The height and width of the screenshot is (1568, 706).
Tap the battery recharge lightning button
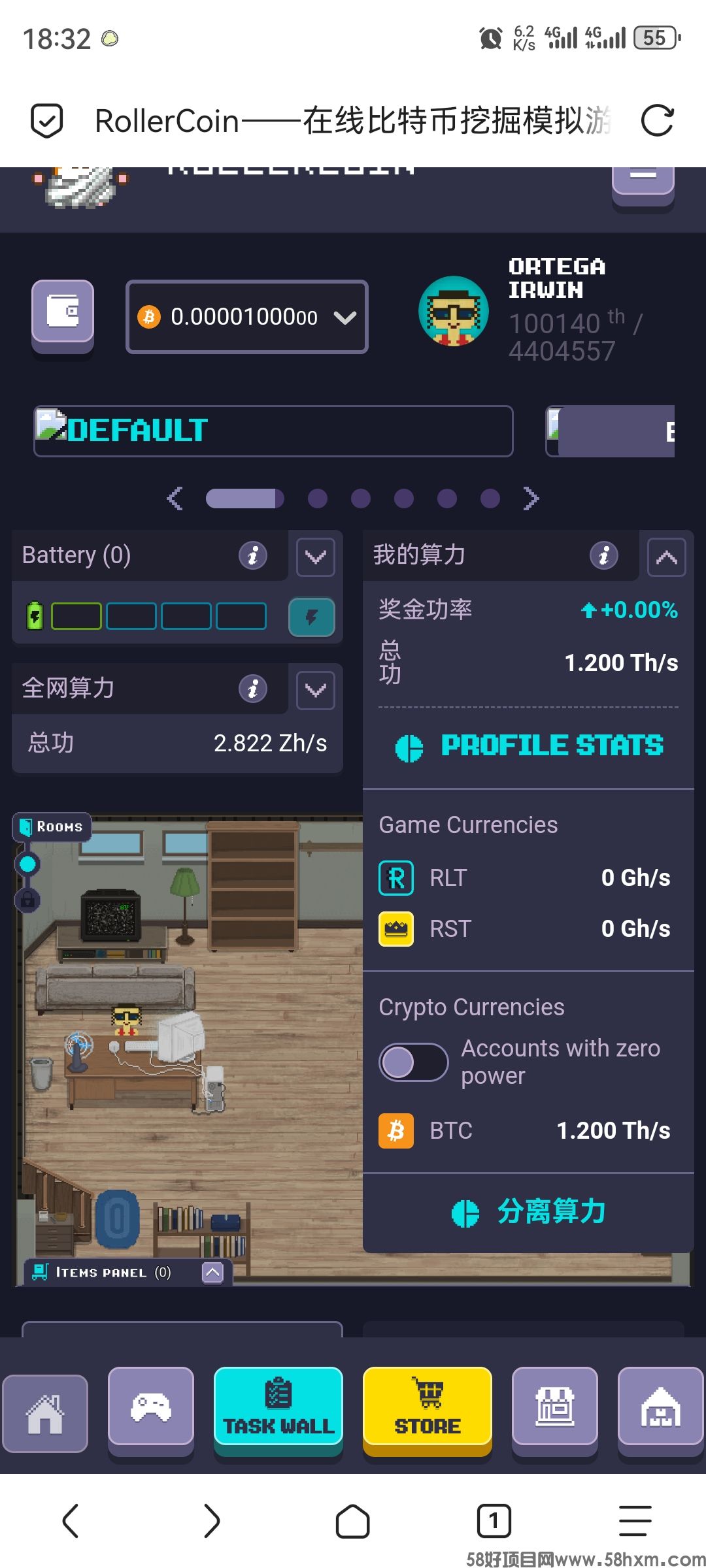click(312, 617)
